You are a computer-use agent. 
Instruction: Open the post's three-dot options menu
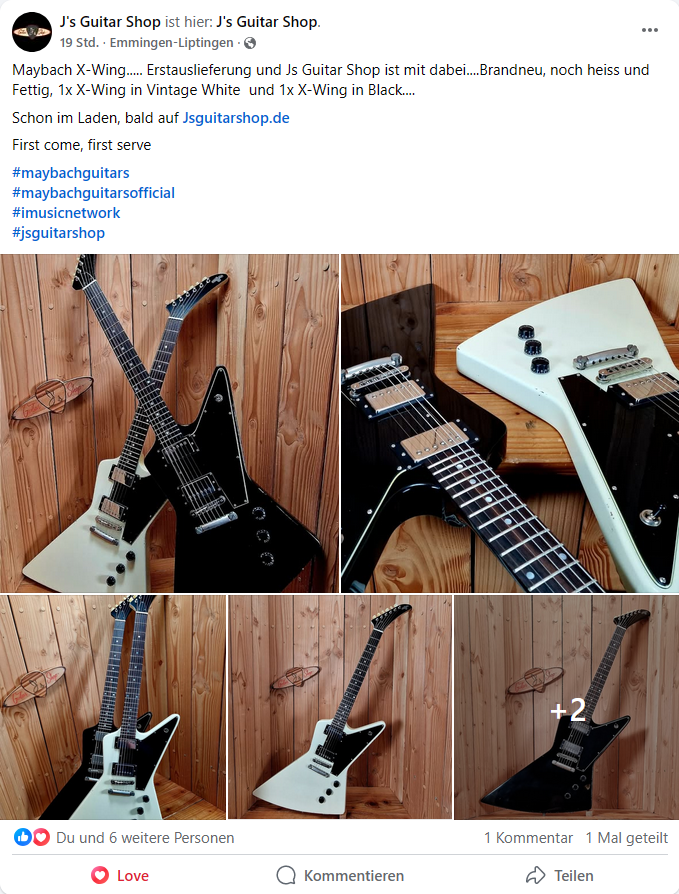650,30
